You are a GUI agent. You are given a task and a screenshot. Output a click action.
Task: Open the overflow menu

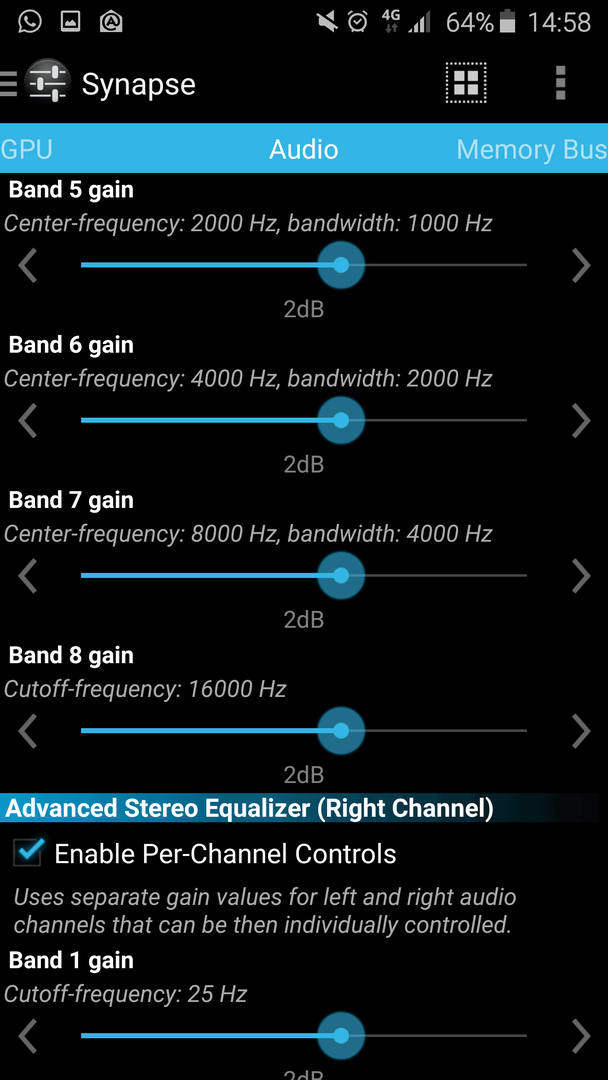pyautogui.click(x=560, y=83)
